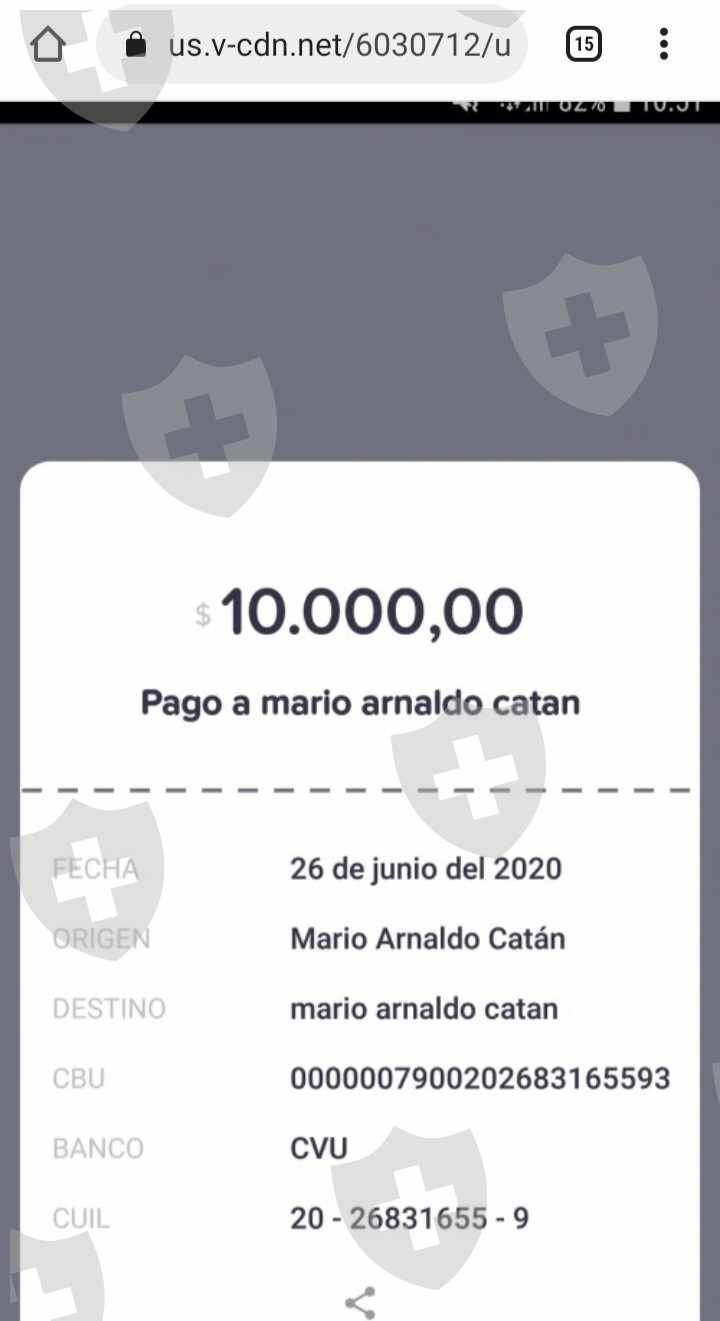
Task: Tap the us.v-cdn.net address bar
Action: [340, 45]
